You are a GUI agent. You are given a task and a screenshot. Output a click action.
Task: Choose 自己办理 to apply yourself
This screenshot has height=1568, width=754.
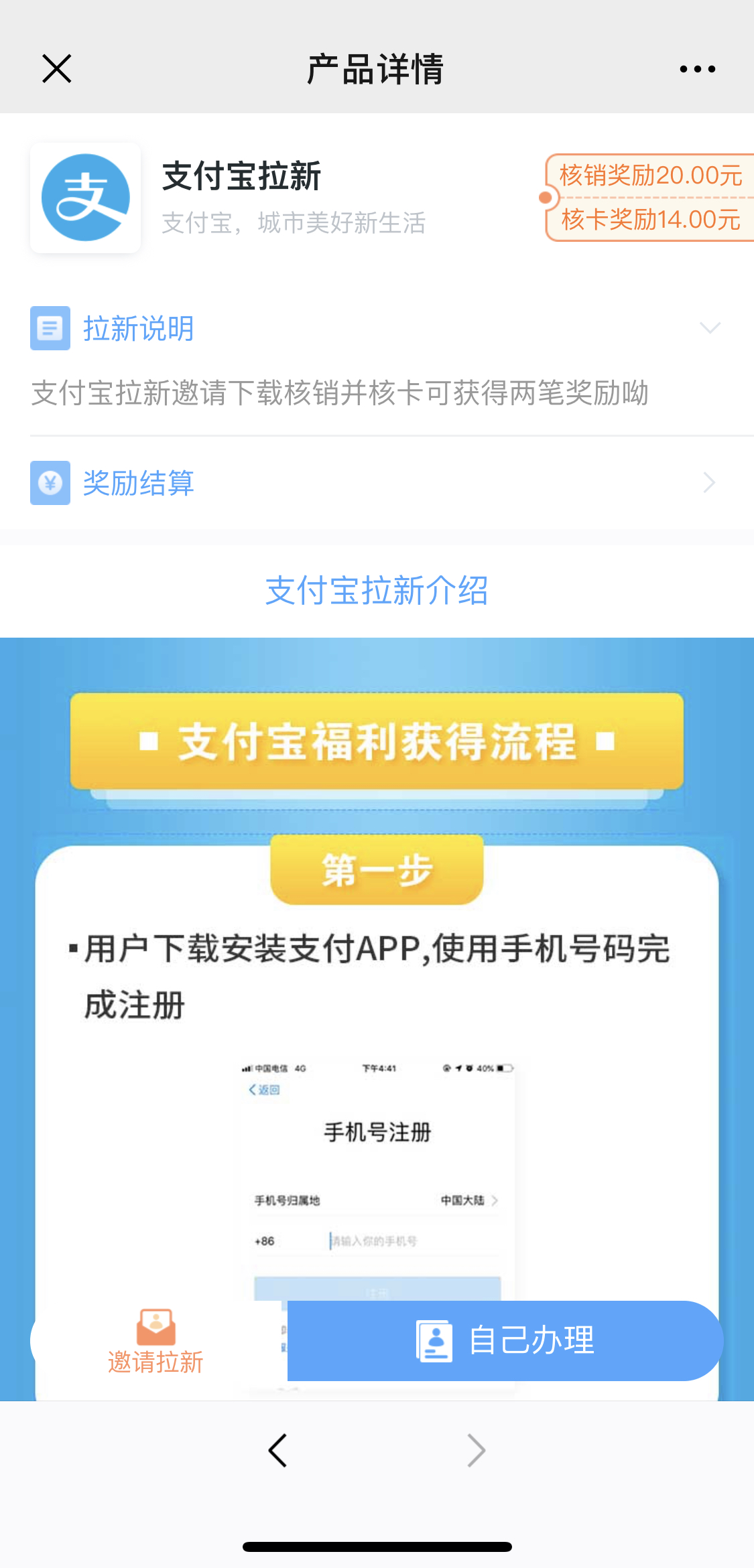(x=505, y=1341)
